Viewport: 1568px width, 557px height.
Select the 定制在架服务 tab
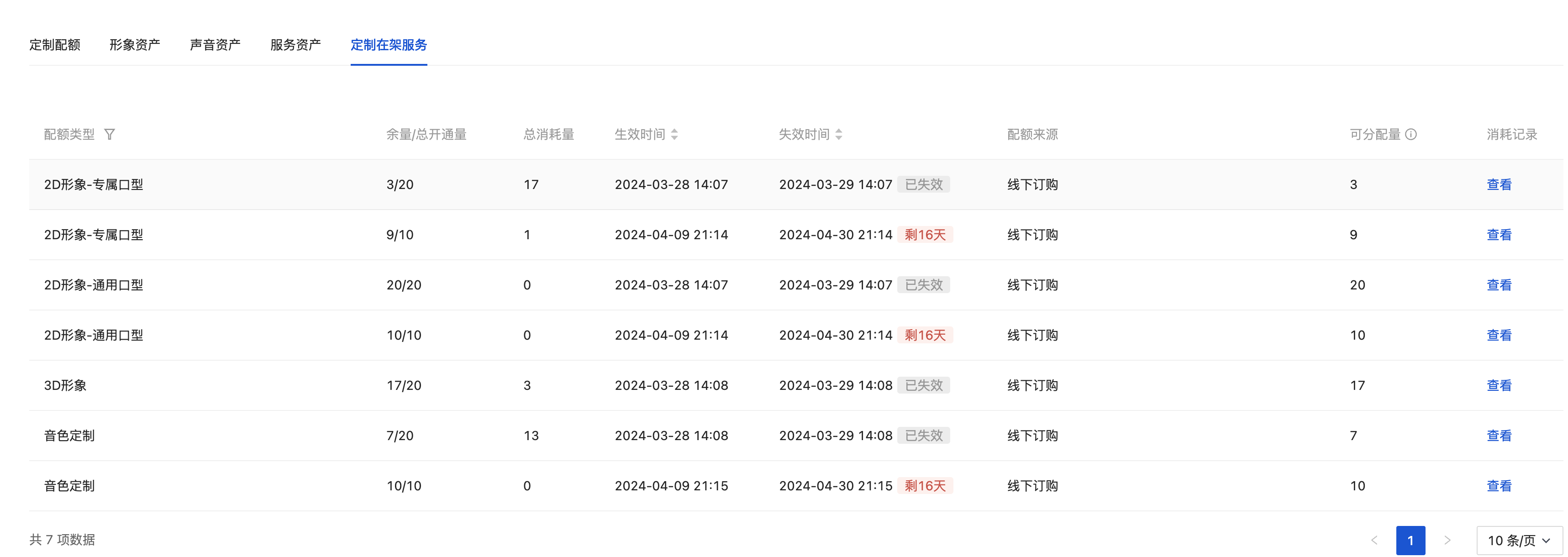389,44
